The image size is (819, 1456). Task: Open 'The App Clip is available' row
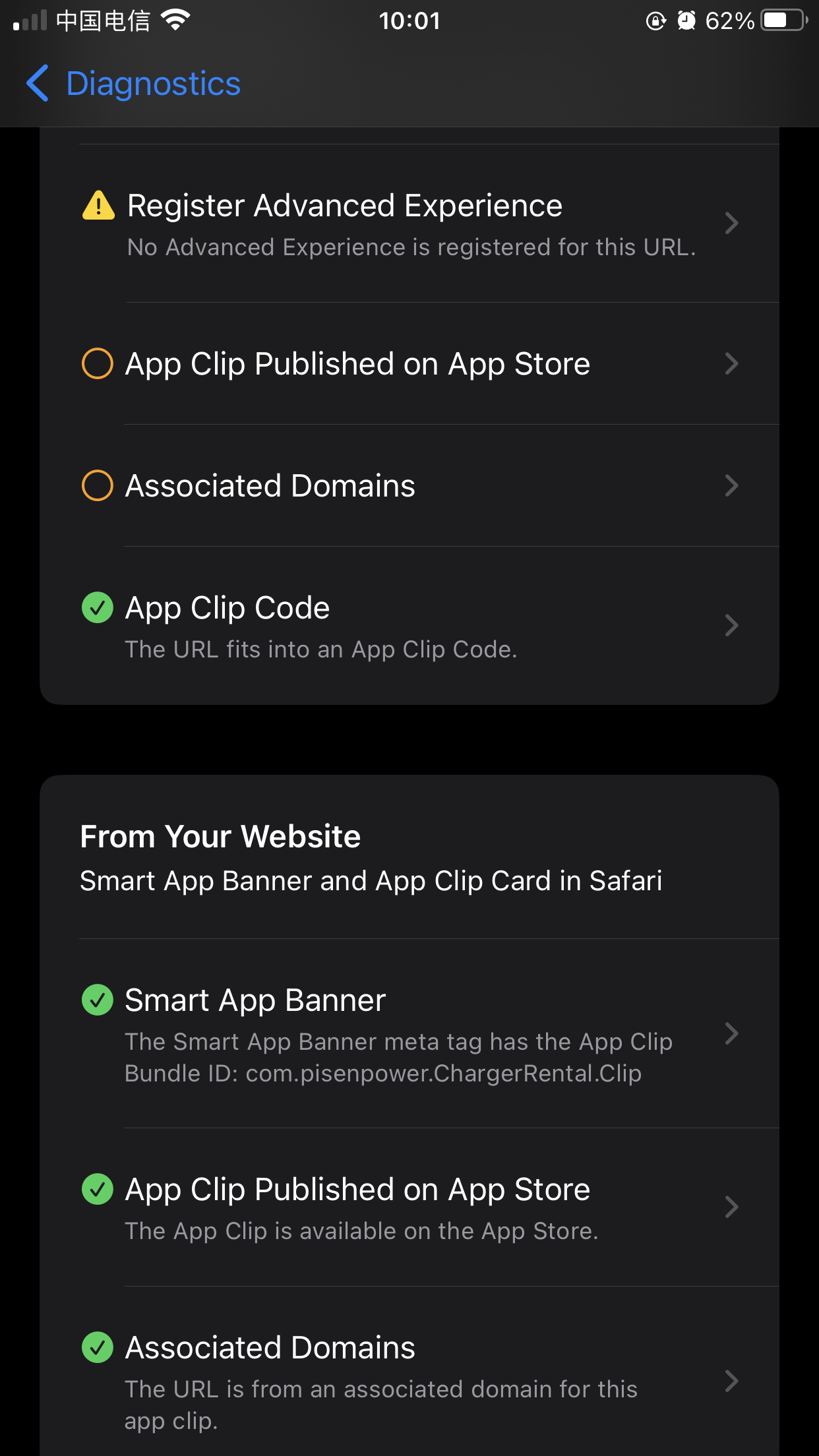(x=409, y=1207)
